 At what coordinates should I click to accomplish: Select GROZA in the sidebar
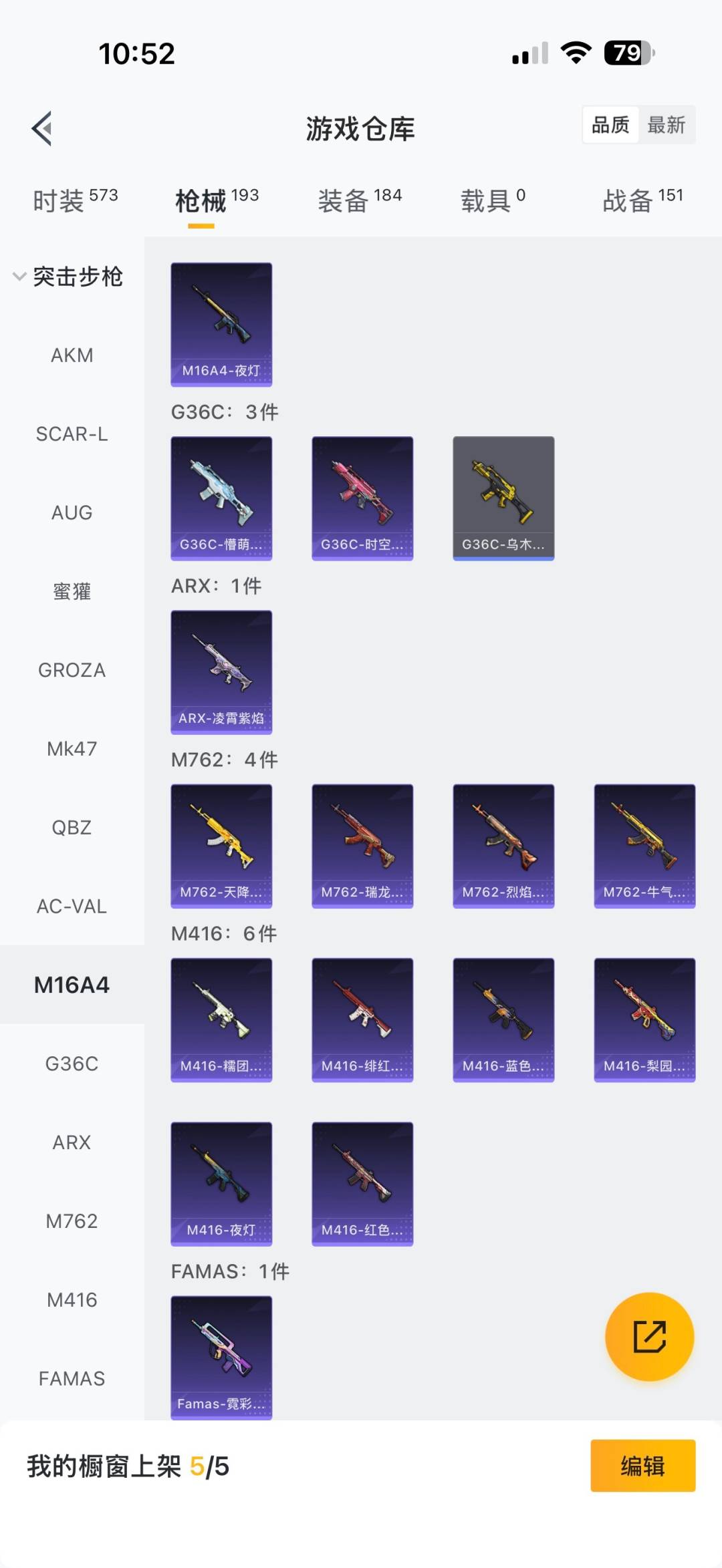(x=72, y=670)
